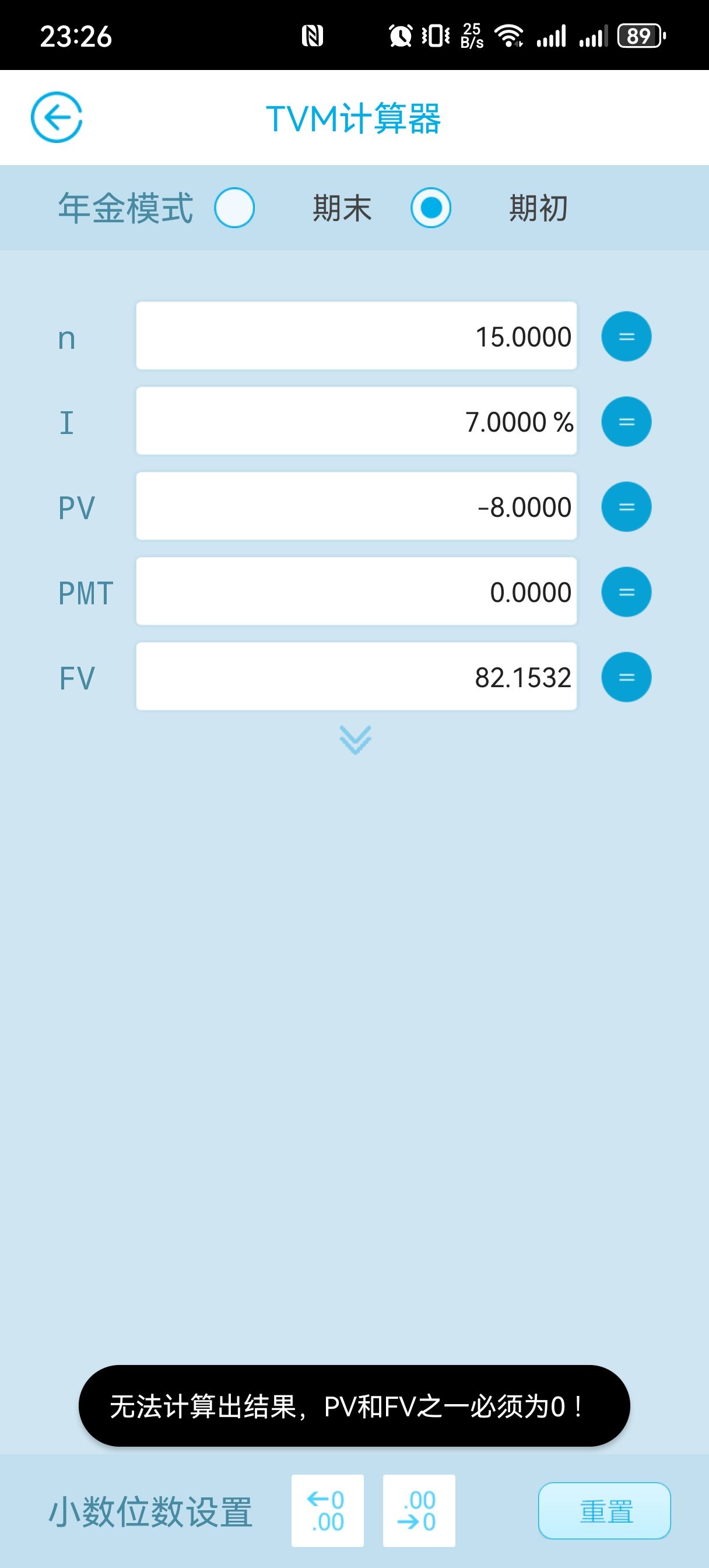The width and height of the screenshot is (709, 1568).
Task: Edit the PV value field
Action: coord(356,506)
